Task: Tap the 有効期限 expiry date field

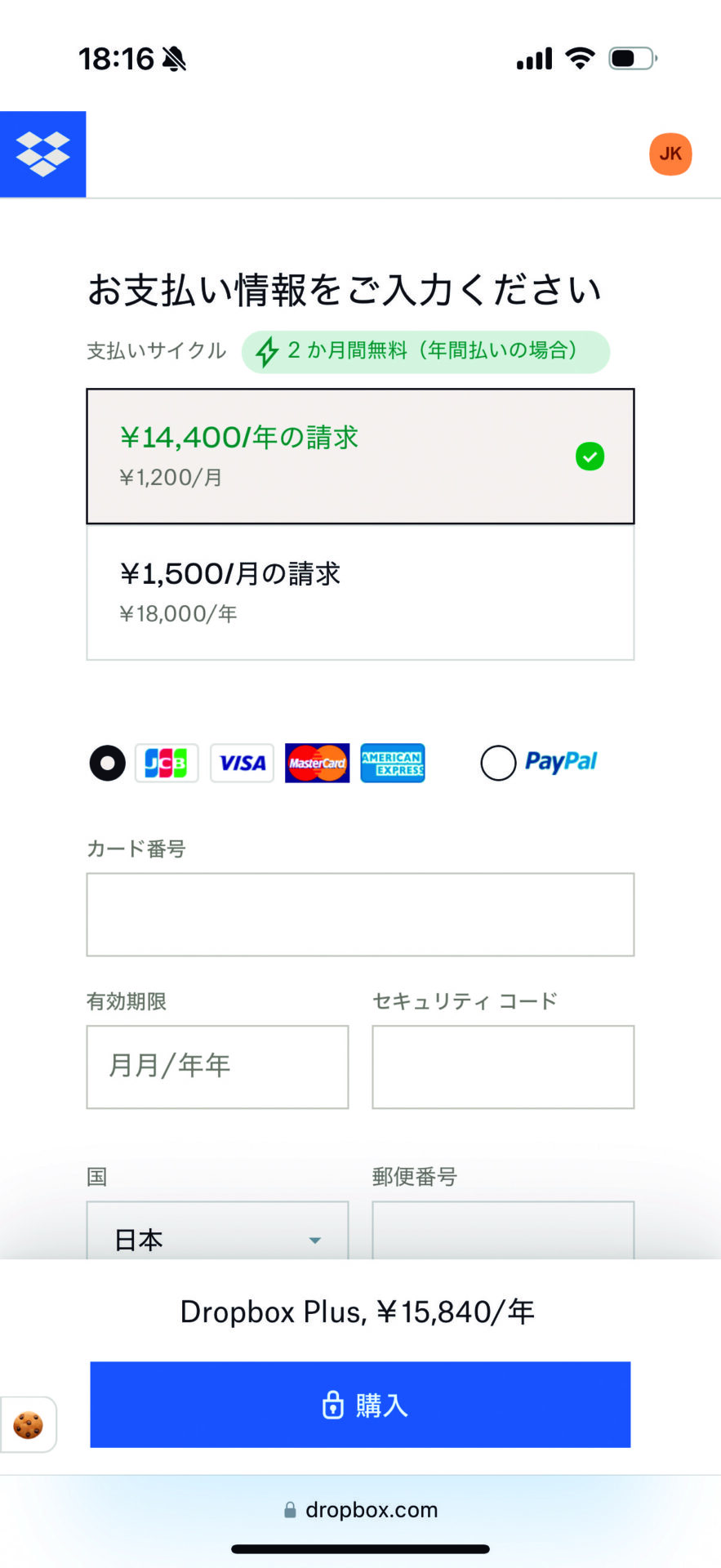Action: pyautogui.click(x=217, y=1067)
